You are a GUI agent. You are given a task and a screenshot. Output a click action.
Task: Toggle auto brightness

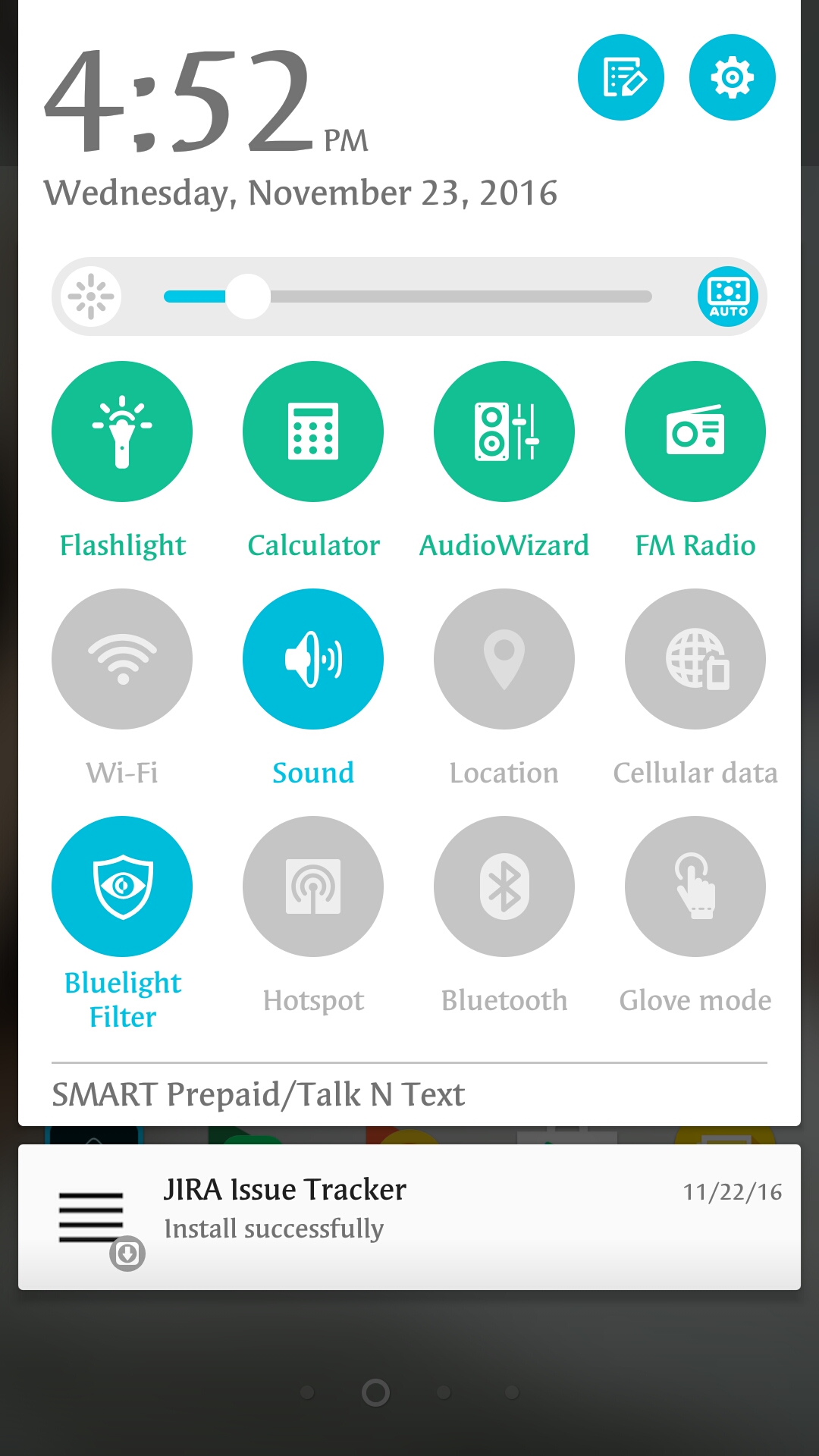[728, 297]
